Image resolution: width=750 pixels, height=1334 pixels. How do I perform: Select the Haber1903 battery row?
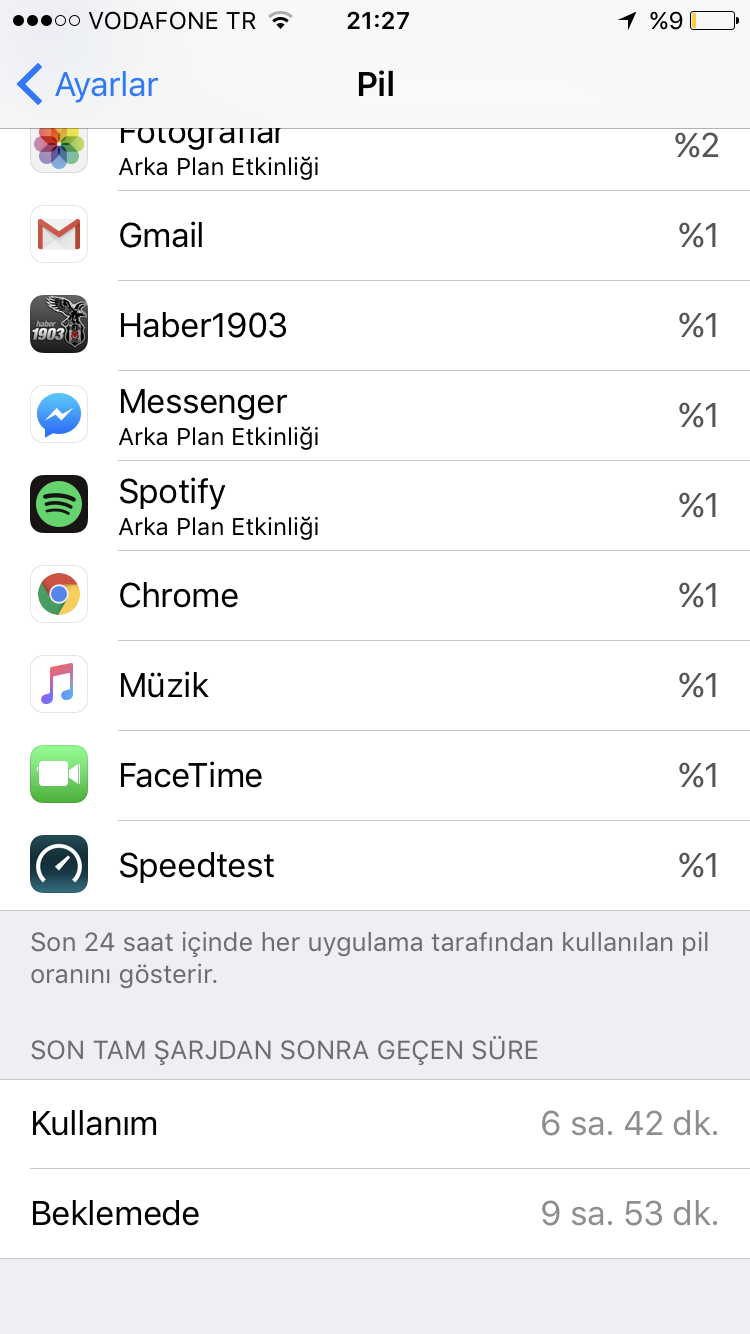click(375, 325)
